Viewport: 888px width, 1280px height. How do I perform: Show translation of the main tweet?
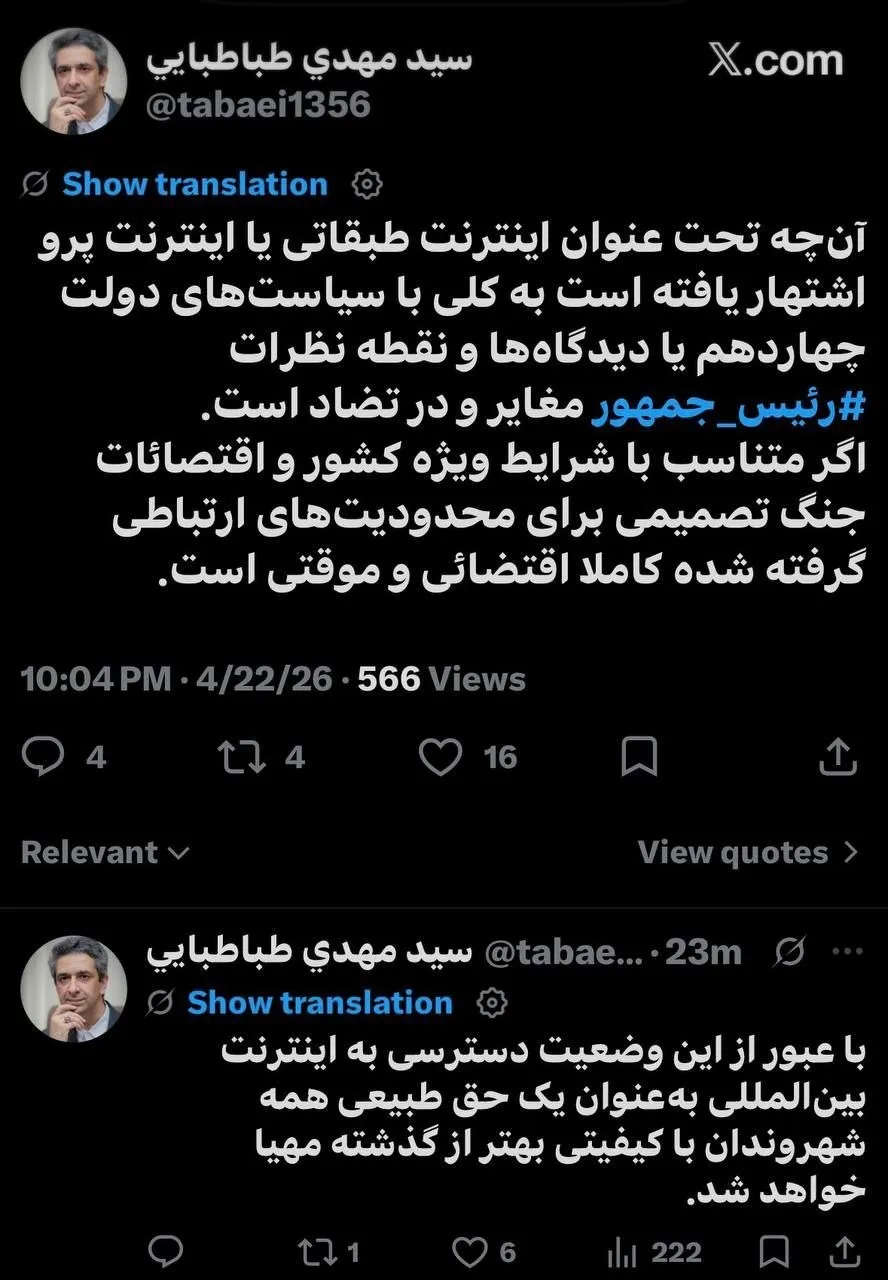tap(192, 183)
